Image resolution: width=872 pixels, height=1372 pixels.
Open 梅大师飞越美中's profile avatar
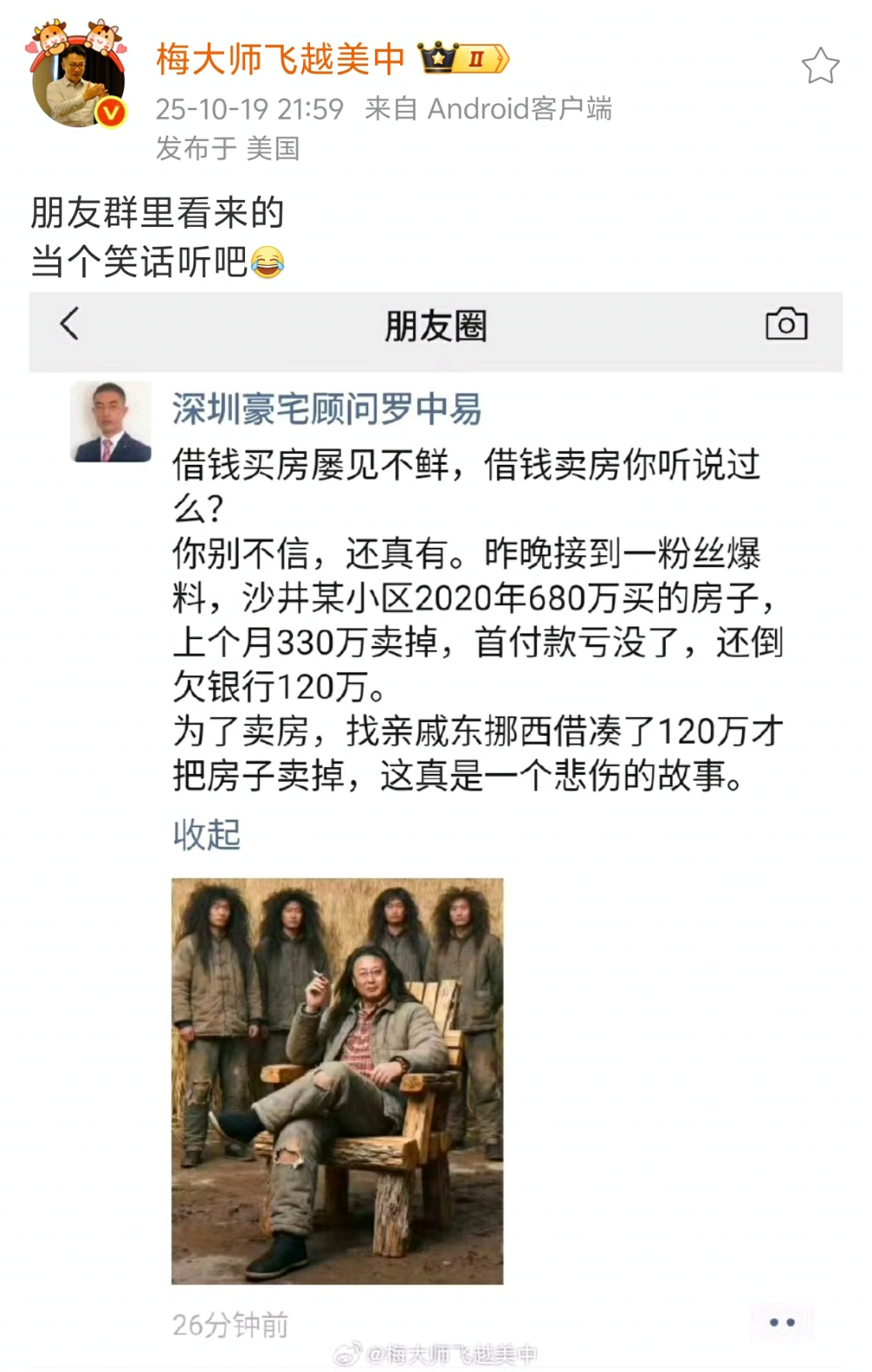[78, 80]
